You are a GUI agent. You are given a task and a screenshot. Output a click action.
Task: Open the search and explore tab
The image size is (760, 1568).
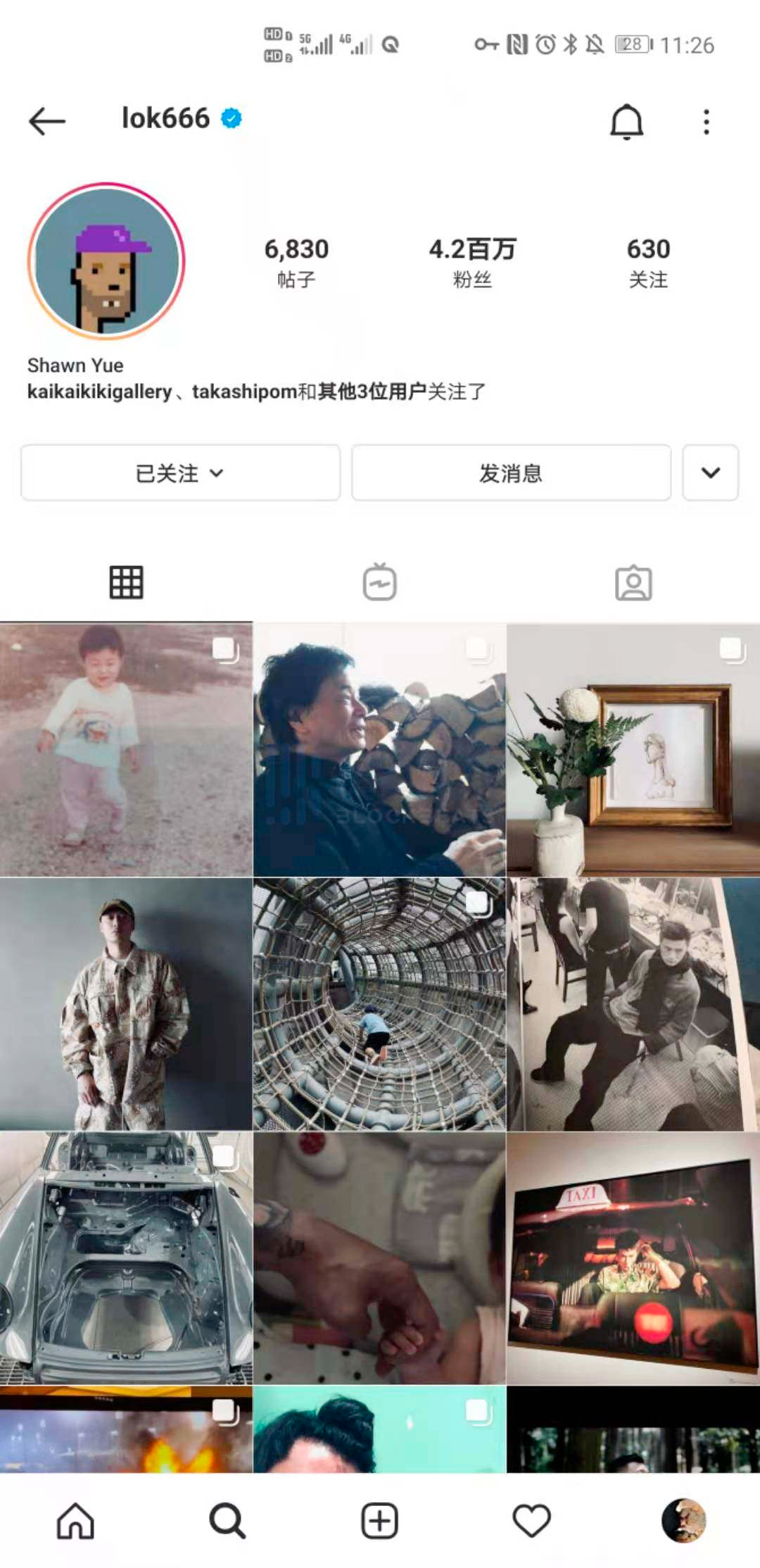(227, 1521)
